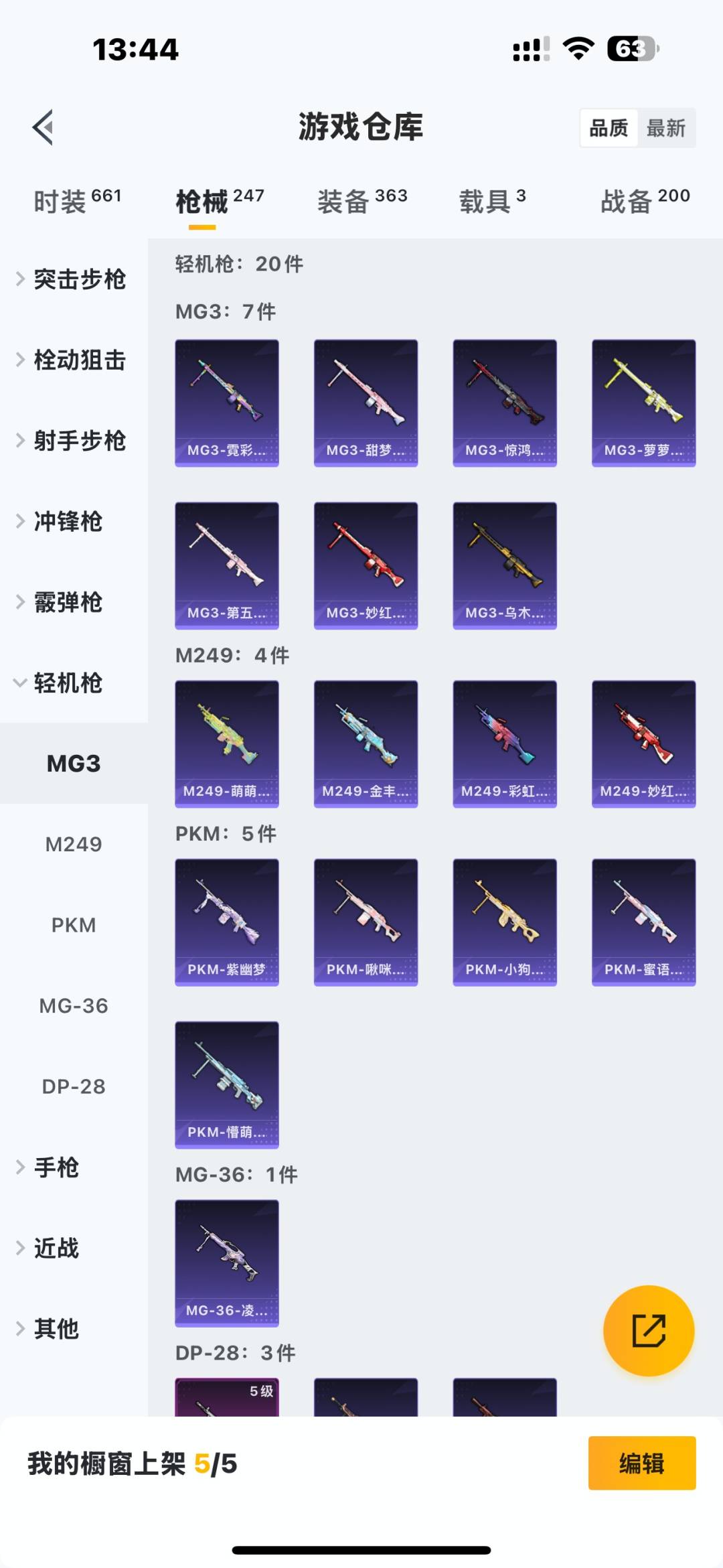Open the 战备 tab

644,201
